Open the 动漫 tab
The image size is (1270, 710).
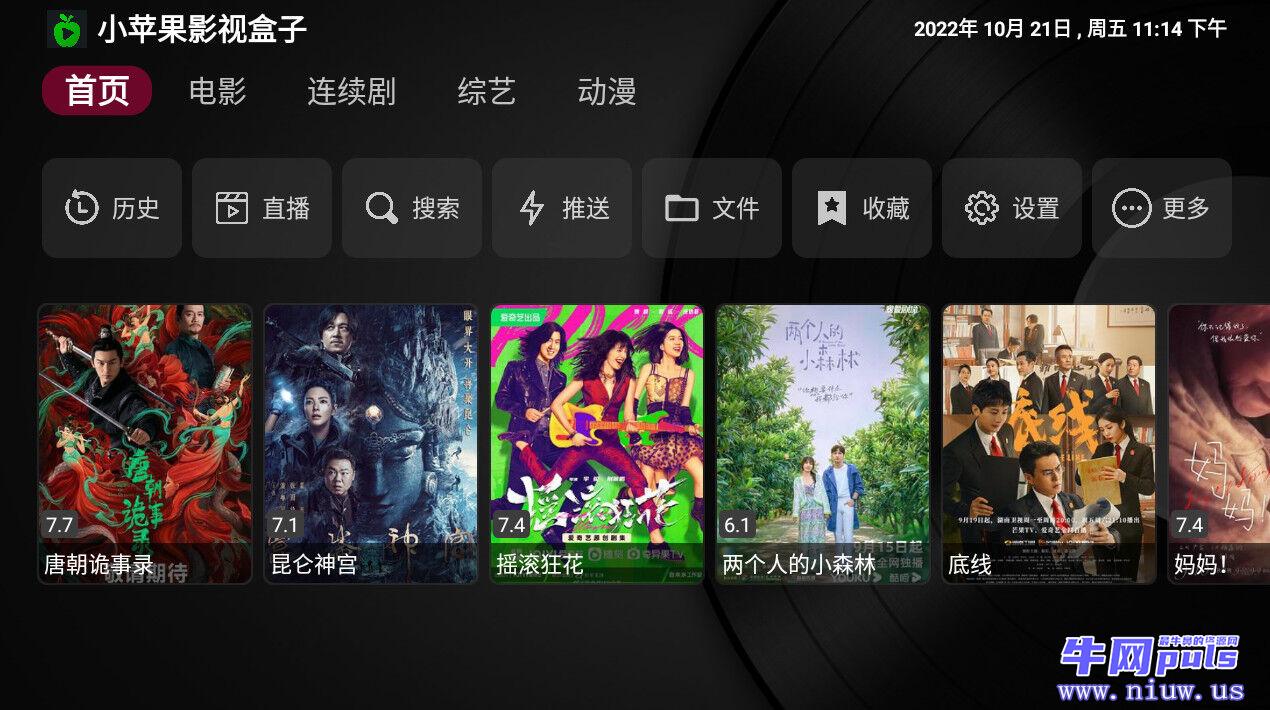pyautogui.click(x=606, y=92)
